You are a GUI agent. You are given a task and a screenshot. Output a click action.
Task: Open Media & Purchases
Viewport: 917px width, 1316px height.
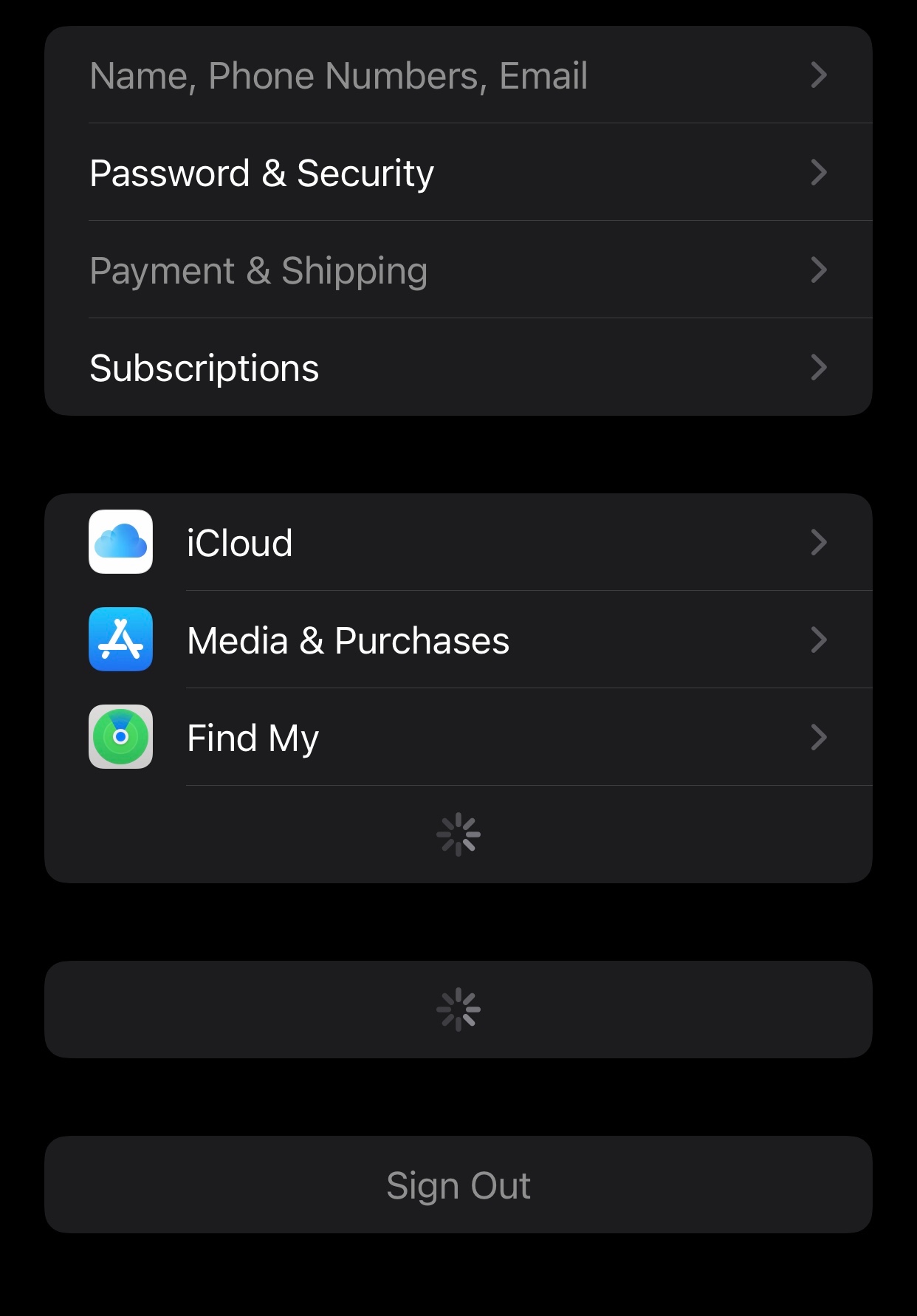click(458, 640)
